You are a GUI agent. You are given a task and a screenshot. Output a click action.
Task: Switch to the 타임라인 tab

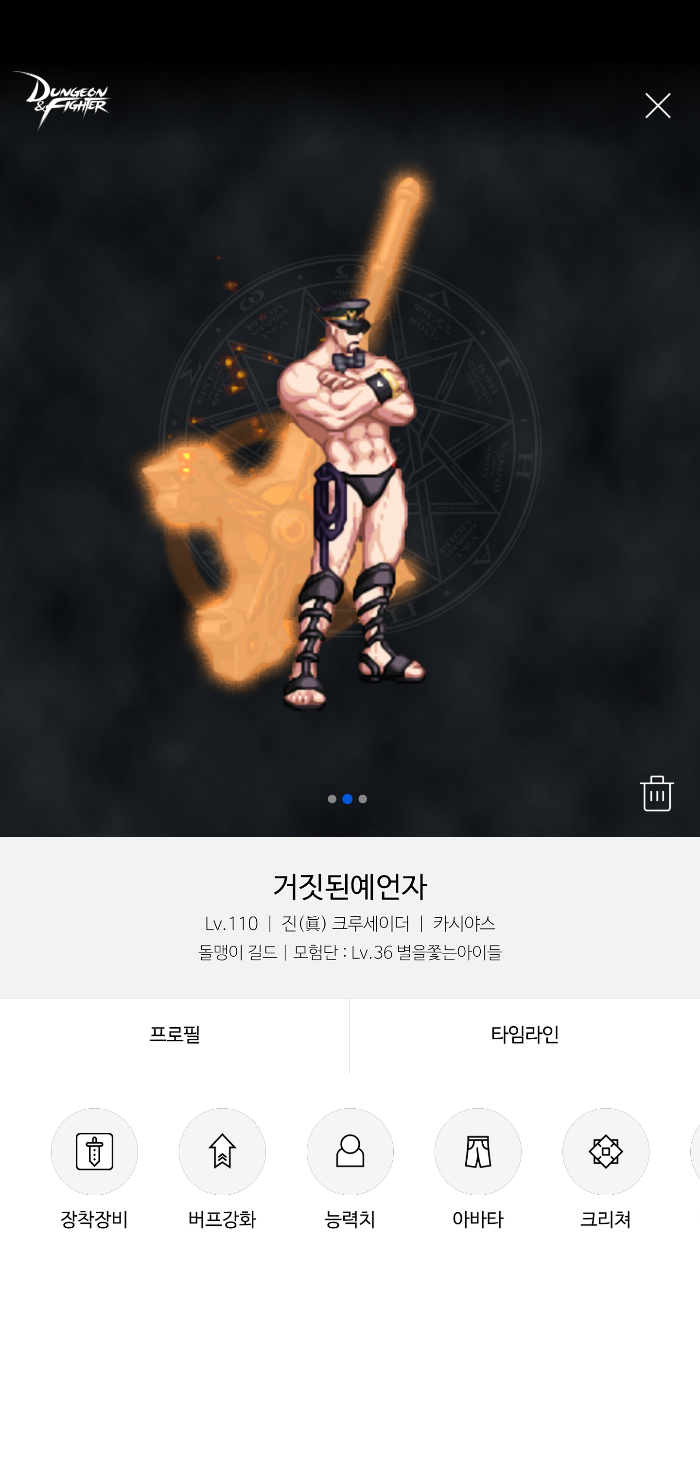point(525,1035)
